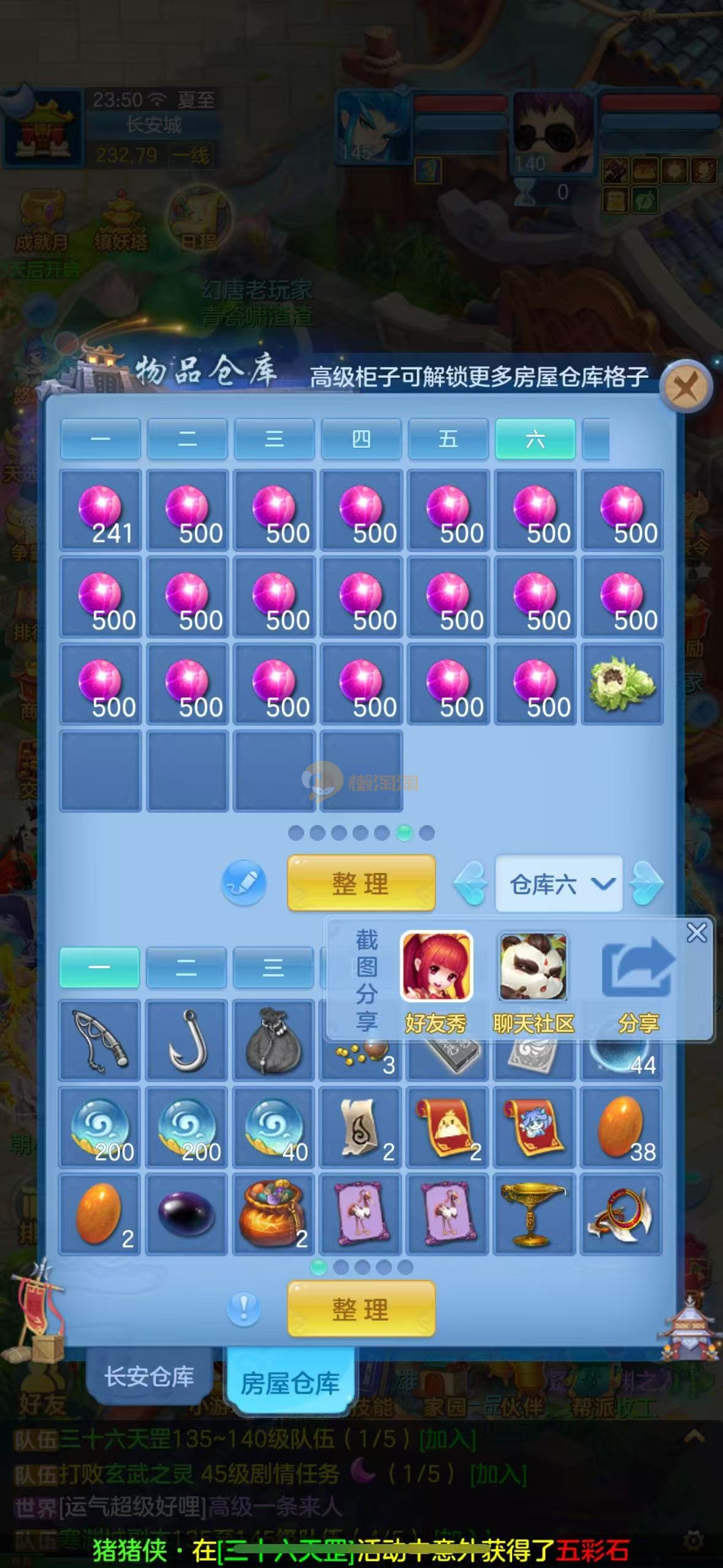Screen dimensions: 723x1568
Task: Select warehouse tab 四
Action: point(361,439)
